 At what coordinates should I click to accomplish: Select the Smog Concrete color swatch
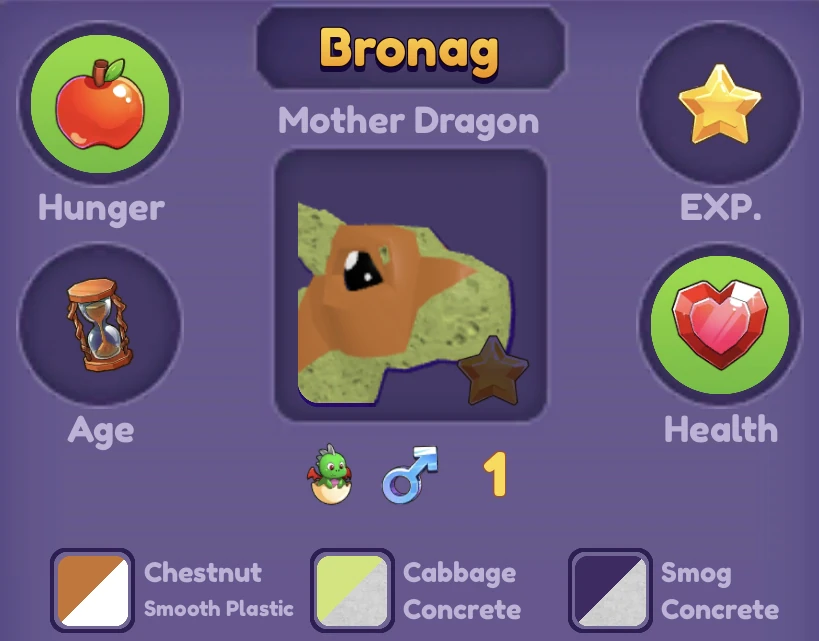[610, 590]
